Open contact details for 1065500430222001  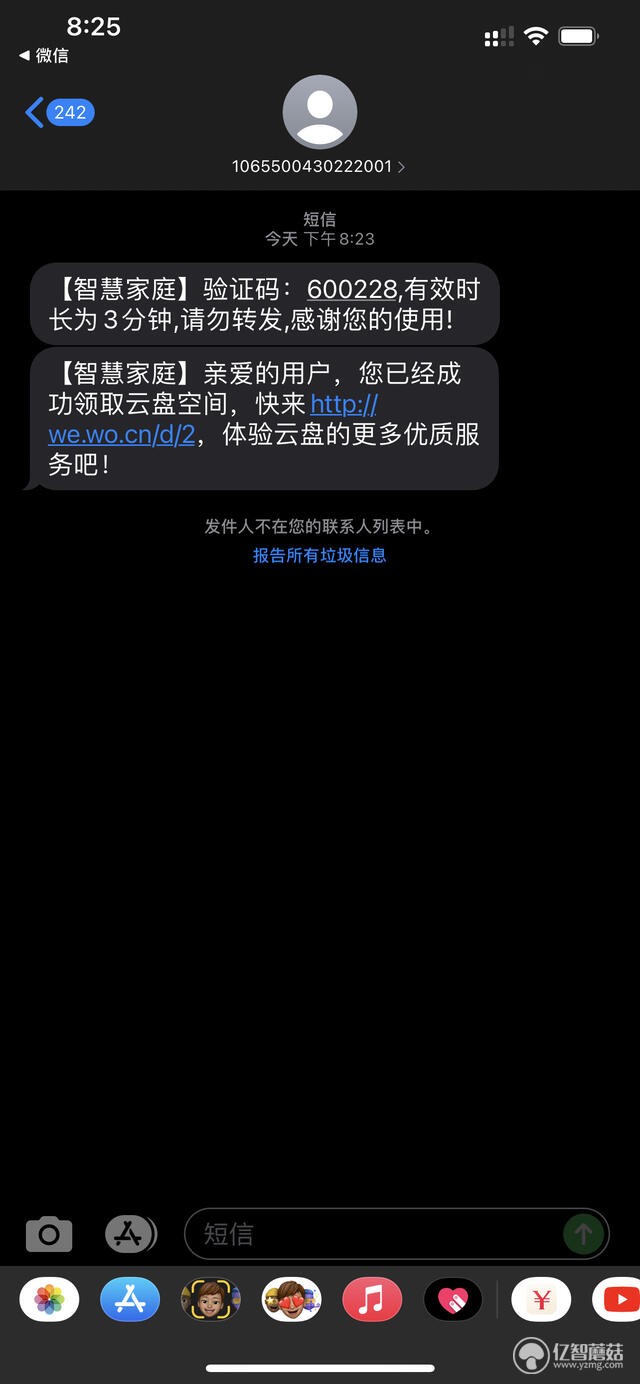(319, 166)
